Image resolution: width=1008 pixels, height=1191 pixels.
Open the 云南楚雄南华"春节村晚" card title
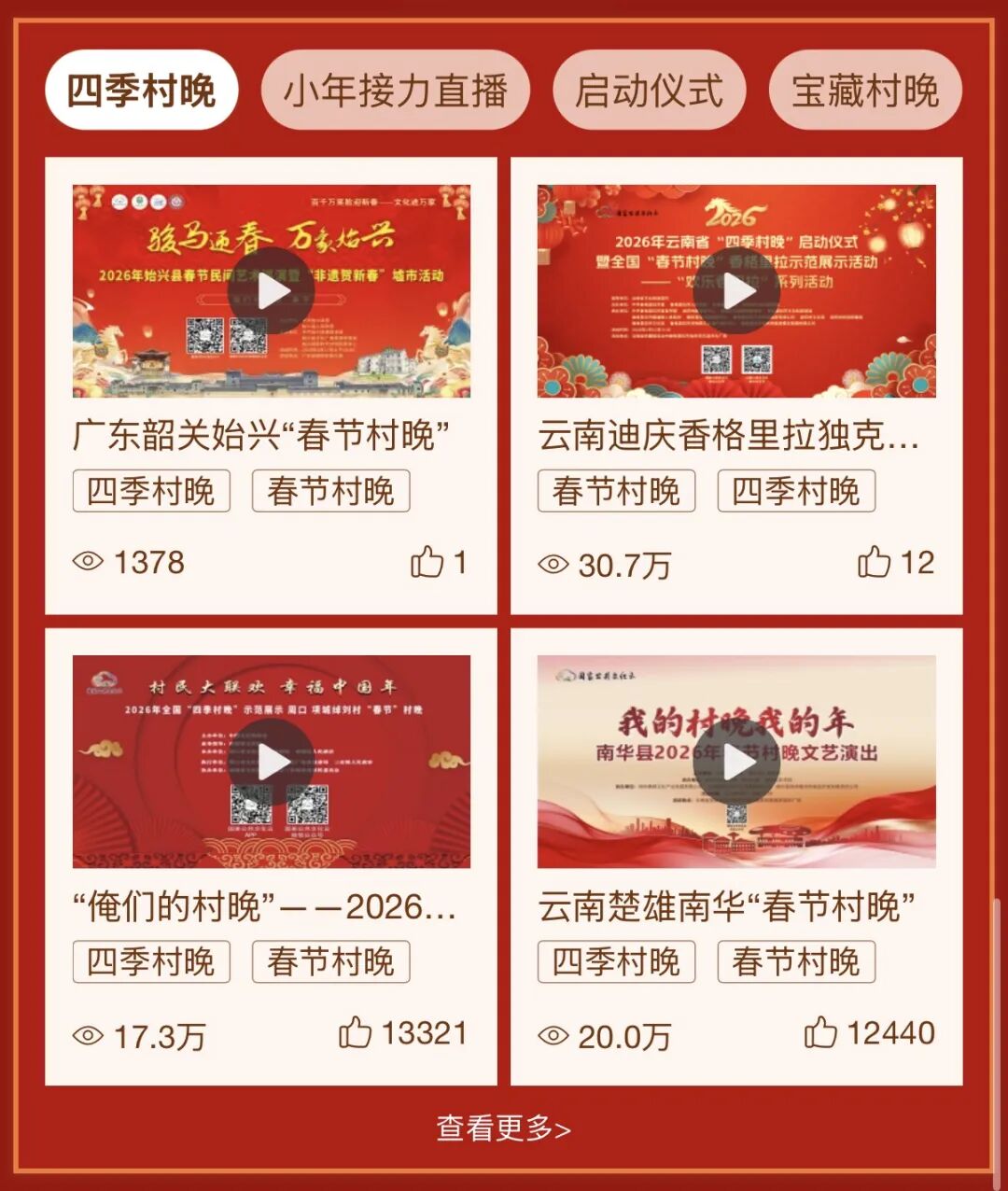[726, 906]
